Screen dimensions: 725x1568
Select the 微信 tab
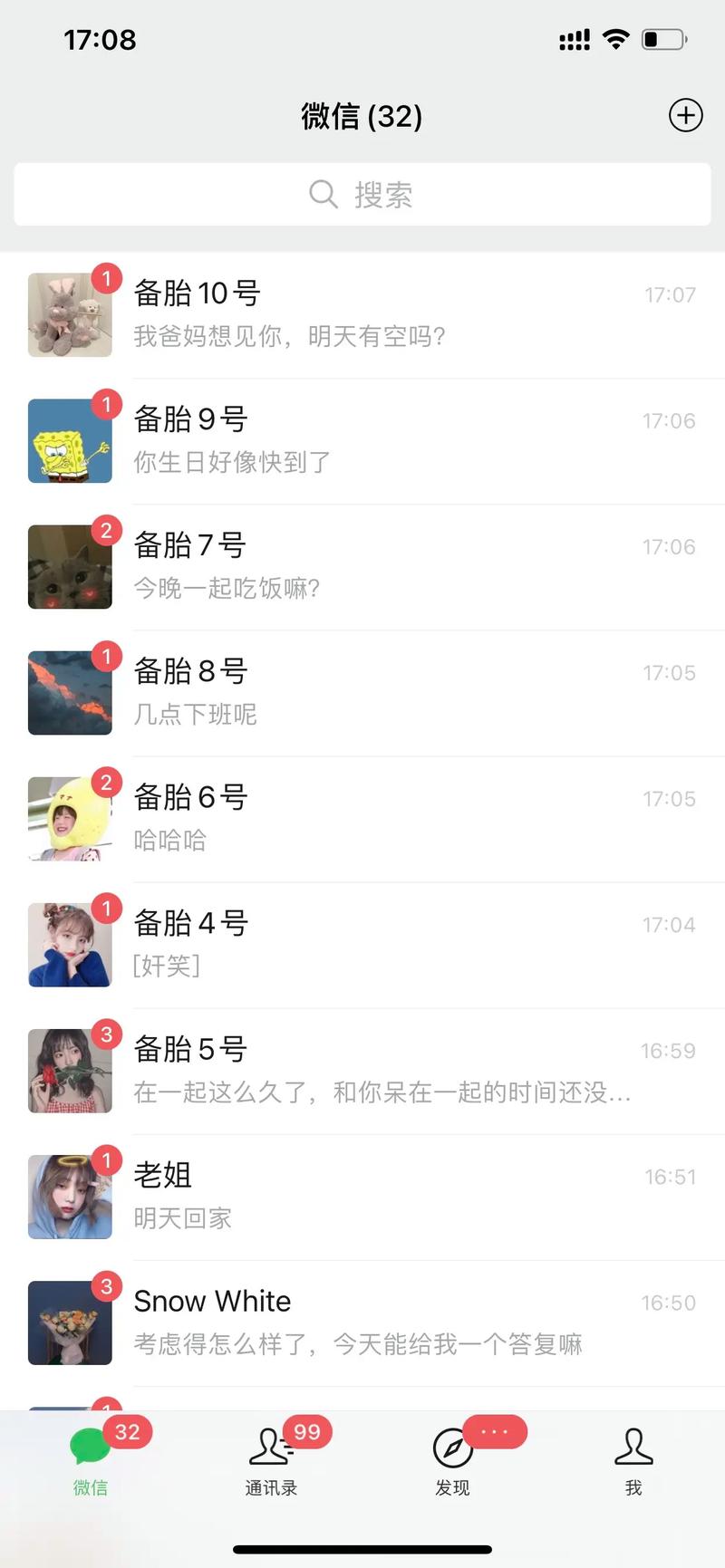coord(91,1460)
